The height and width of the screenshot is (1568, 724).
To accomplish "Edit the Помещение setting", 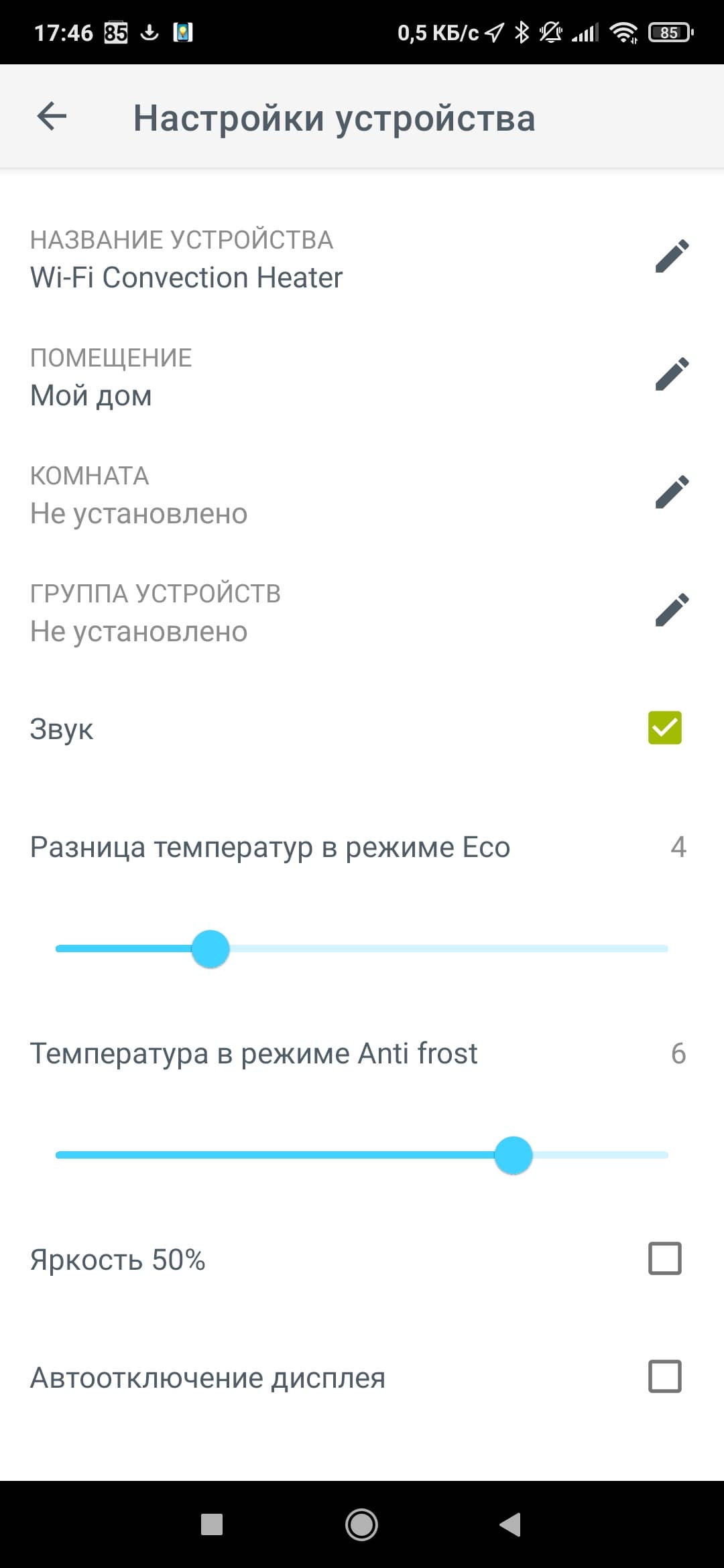I will [672, 374].
